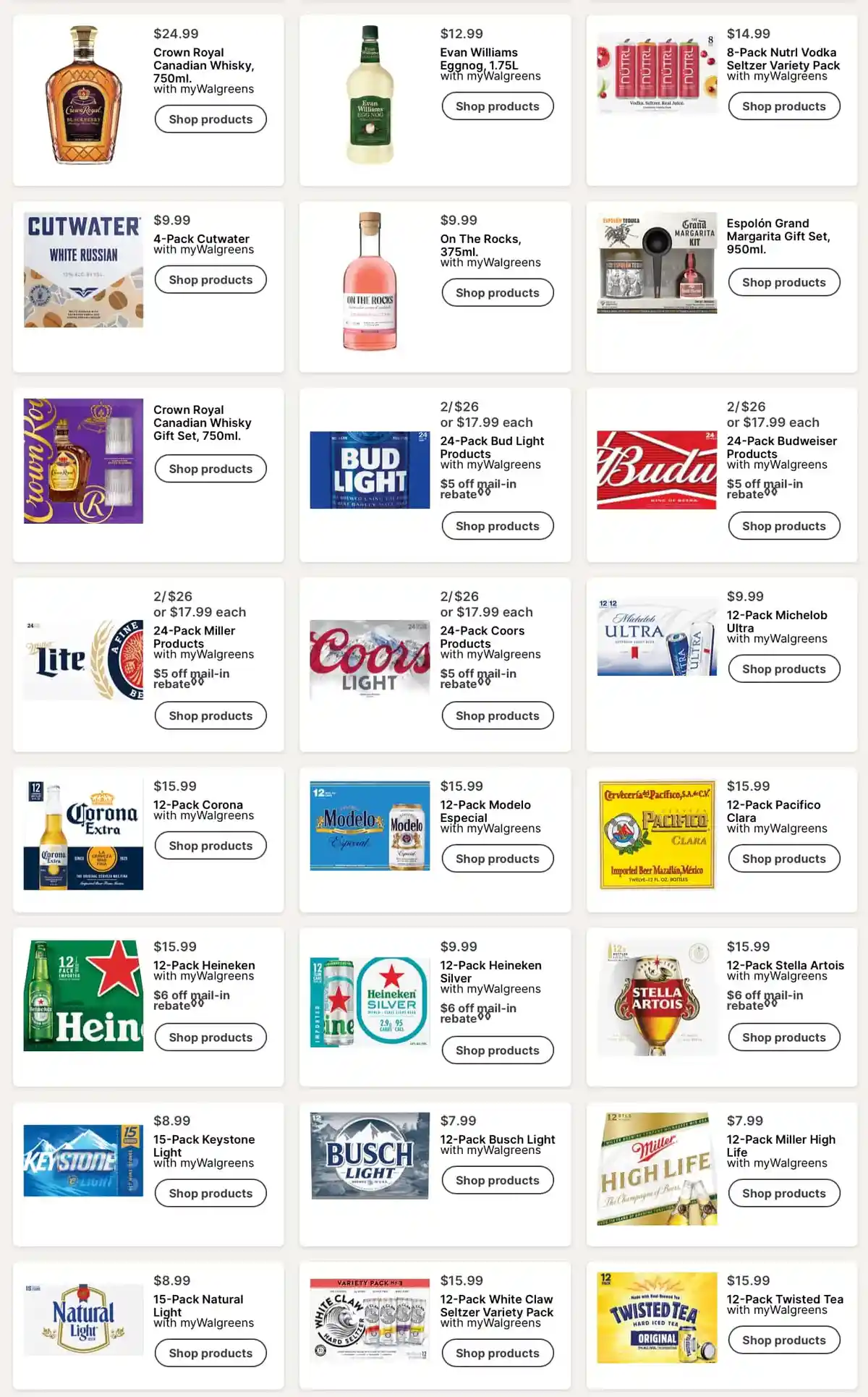The image size is (868, 1397).
Task: Shop products for 12-Pack White Claw Seltzer
Action: click(497, 1353)
